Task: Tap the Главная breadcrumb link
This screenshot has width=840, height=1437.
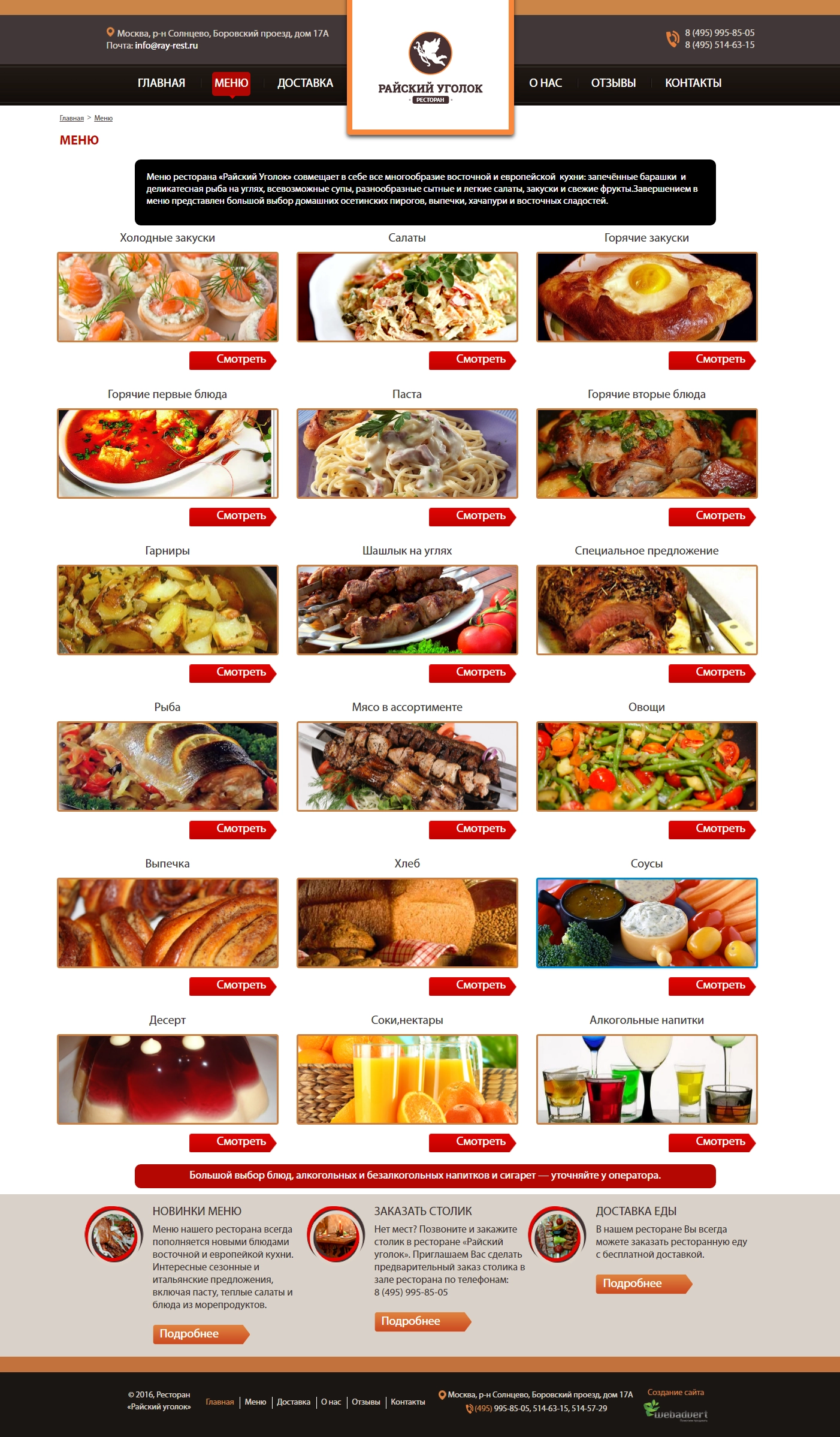Action: (x=71, y=119)
